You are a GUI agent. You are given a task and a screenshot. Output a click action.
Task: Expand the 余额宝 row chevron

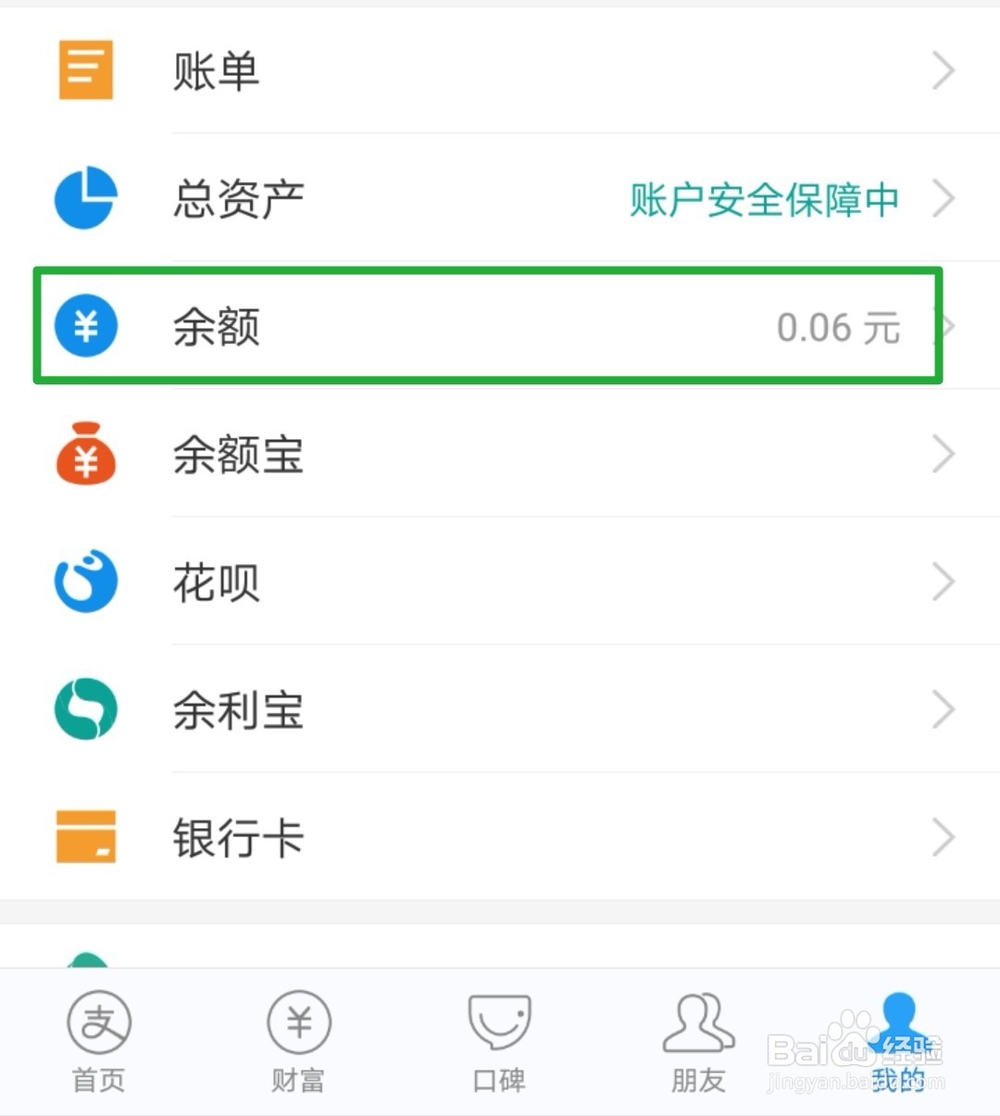[943, 455]
